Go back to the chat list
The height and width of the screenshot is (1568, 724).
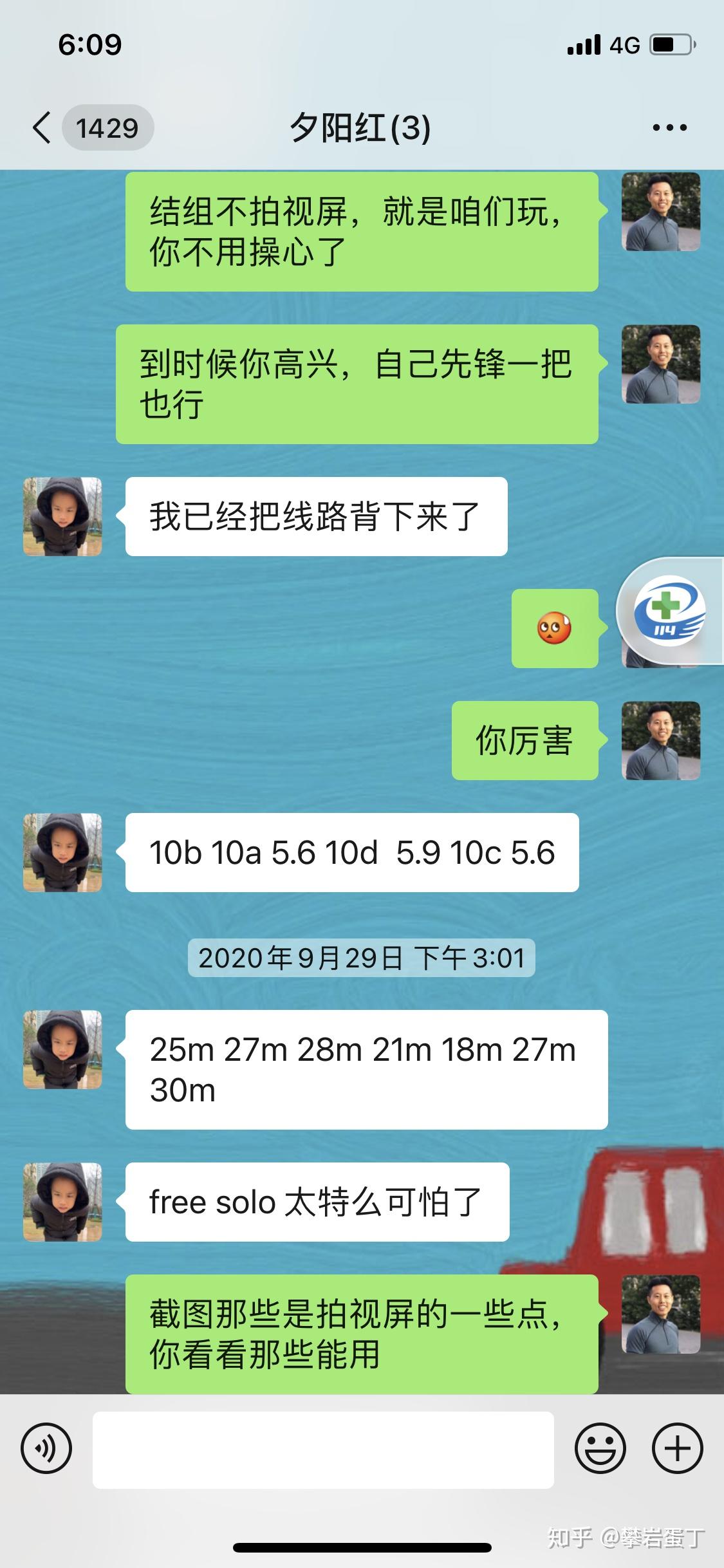point(42,127)
